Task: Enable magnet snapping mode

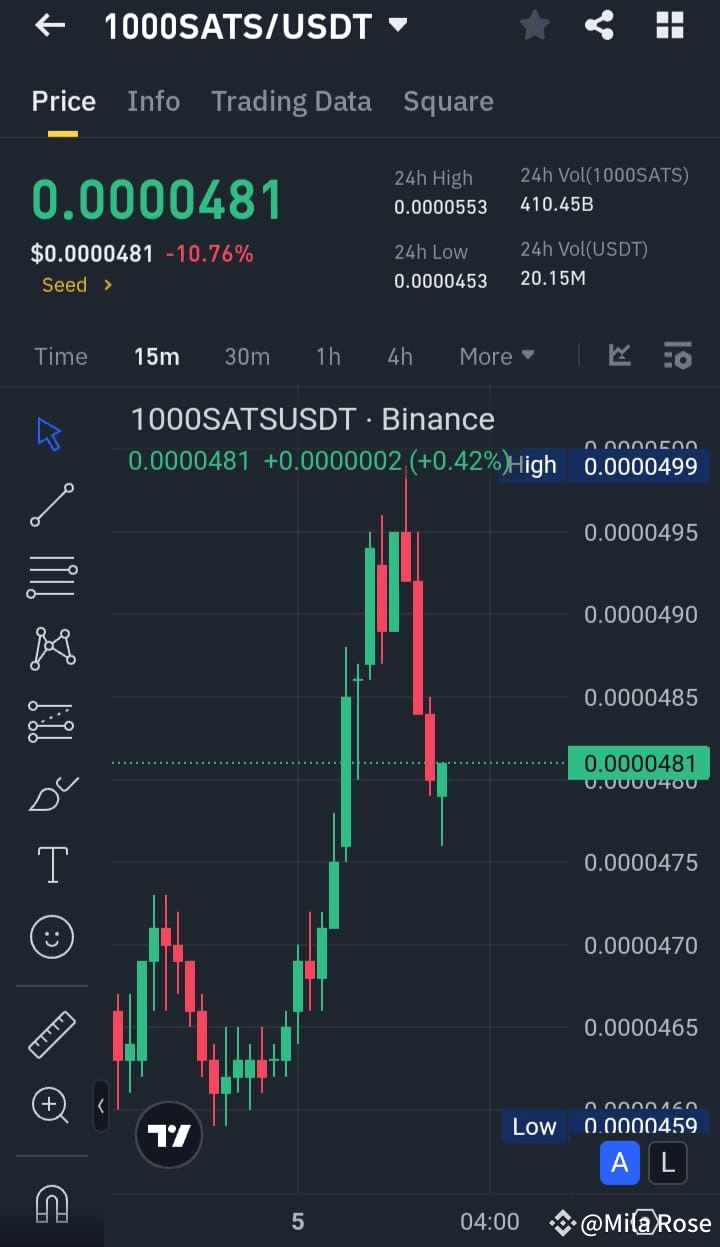Action: pos(50,1205)
